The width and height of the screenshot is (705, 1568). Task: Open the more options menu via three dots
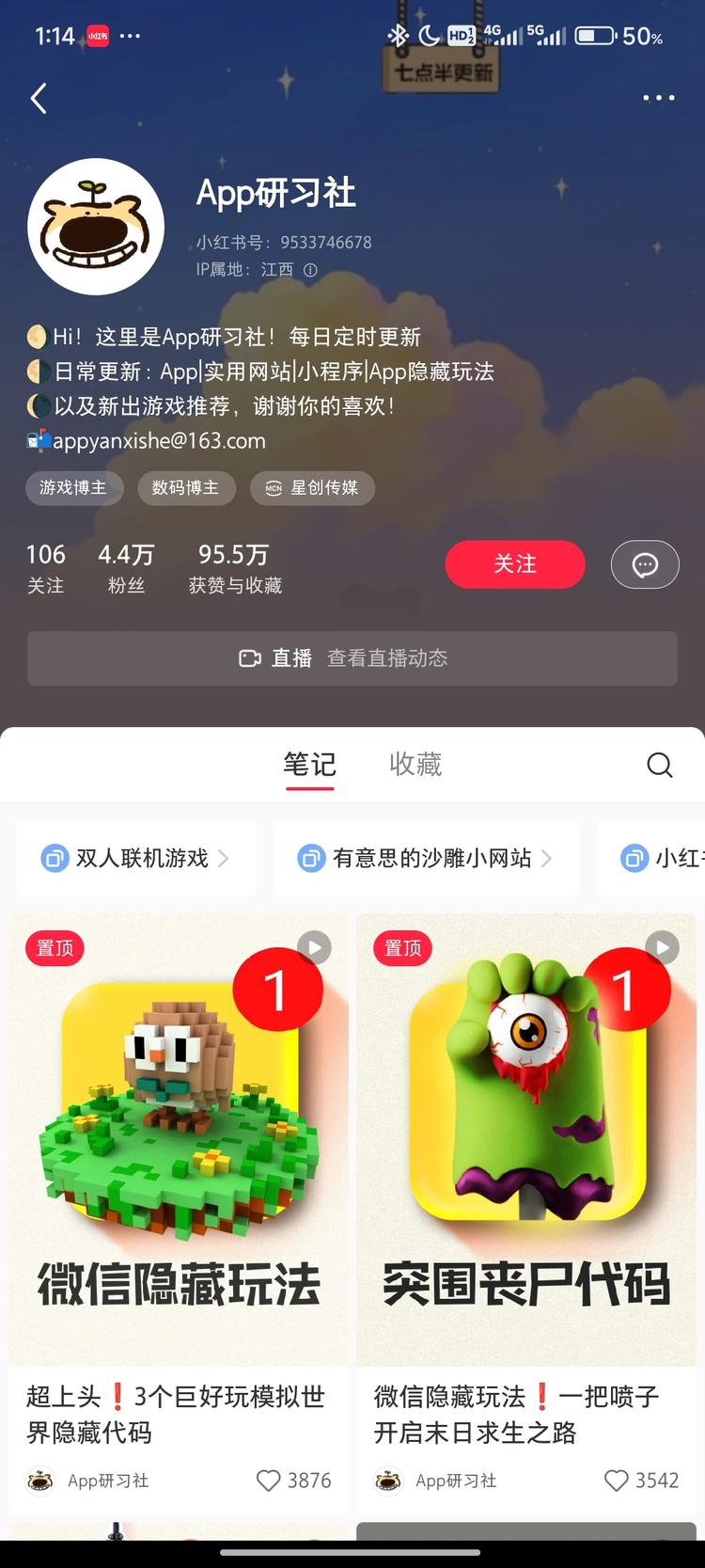coord(658,98)
